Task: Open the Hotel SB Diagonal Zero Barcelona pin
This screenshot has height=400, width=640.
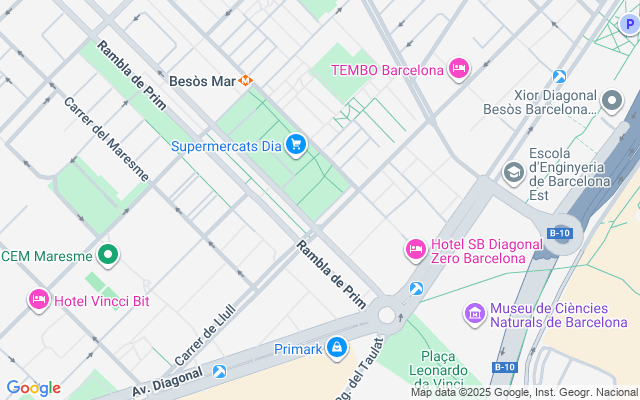Action: (x=416, y=249)
